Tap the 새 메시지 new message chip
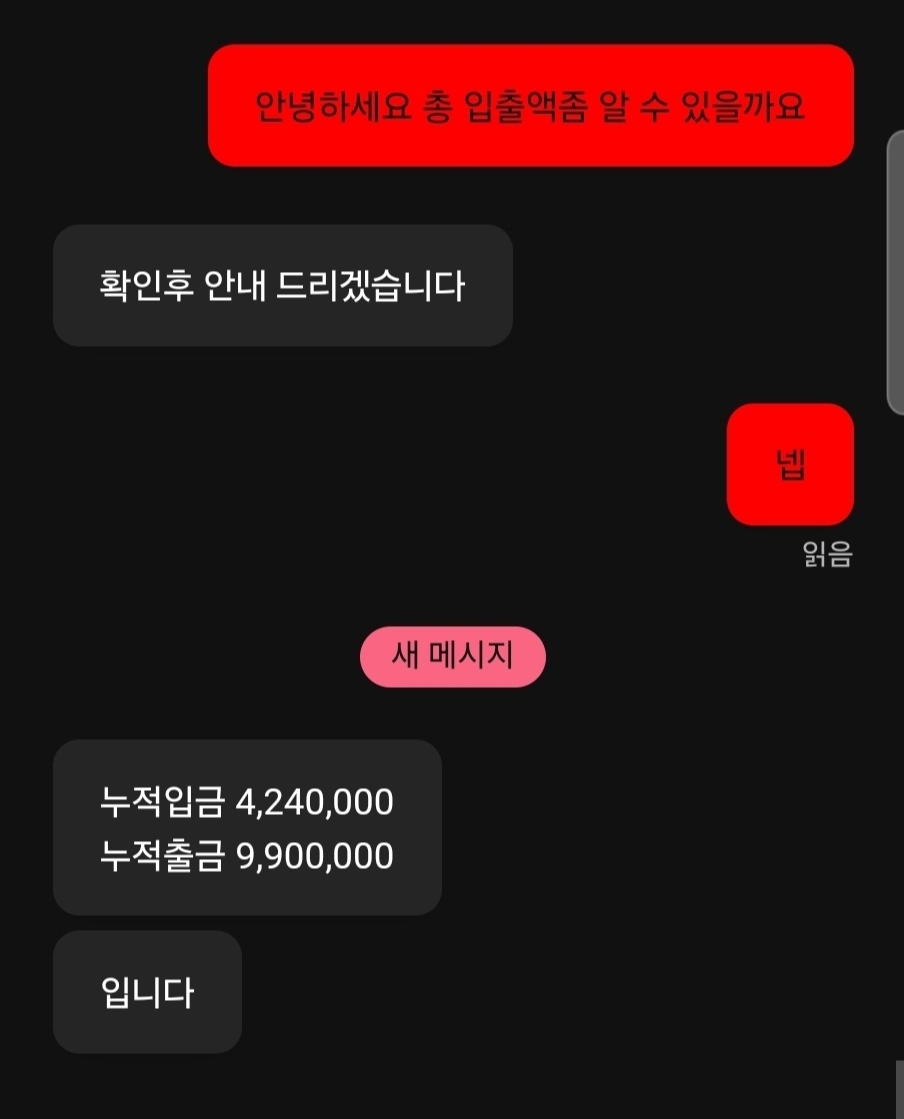The image size is (904, 1119). pyautogui.click(x=452, y=657)
